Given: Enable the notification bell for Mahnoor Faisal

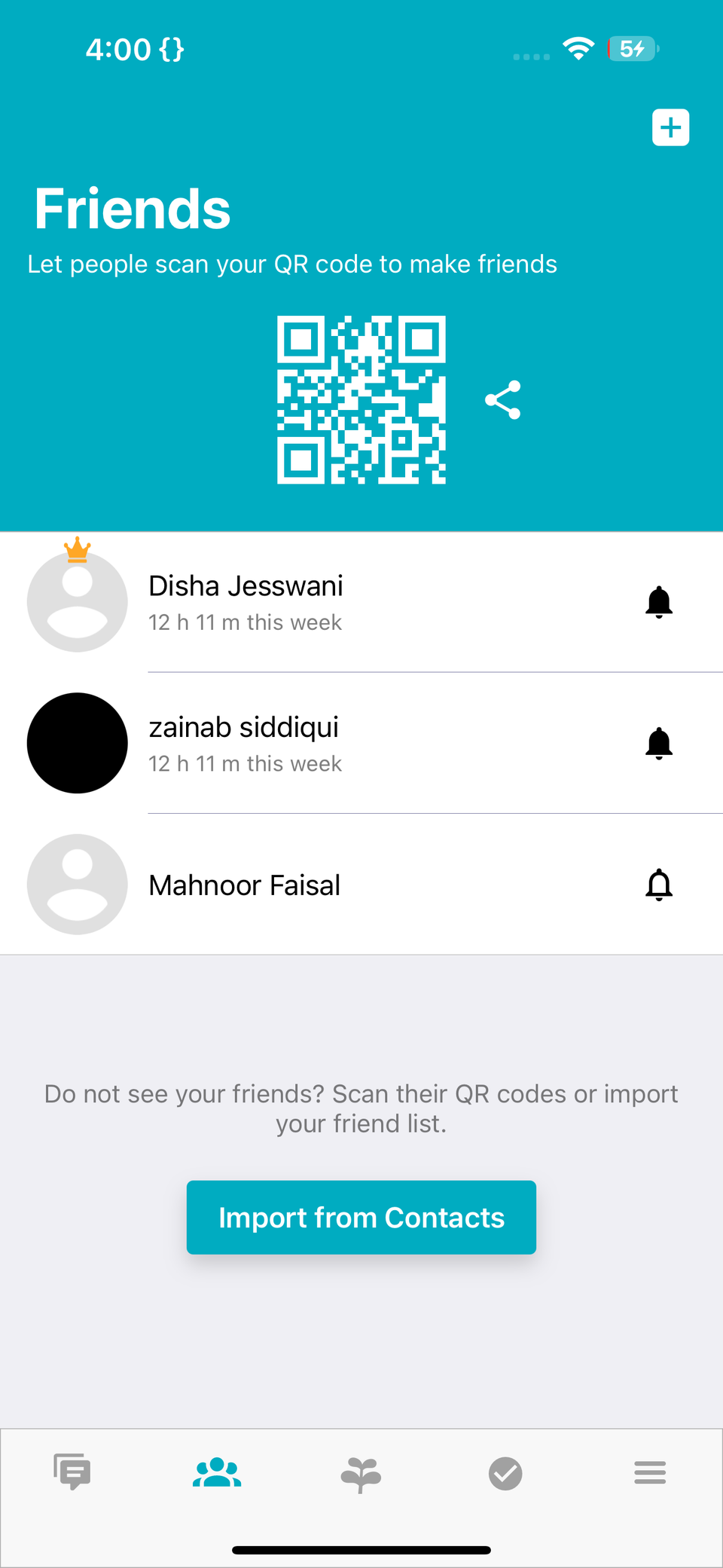Looking at the screenshot, I should tap(658, 885).
